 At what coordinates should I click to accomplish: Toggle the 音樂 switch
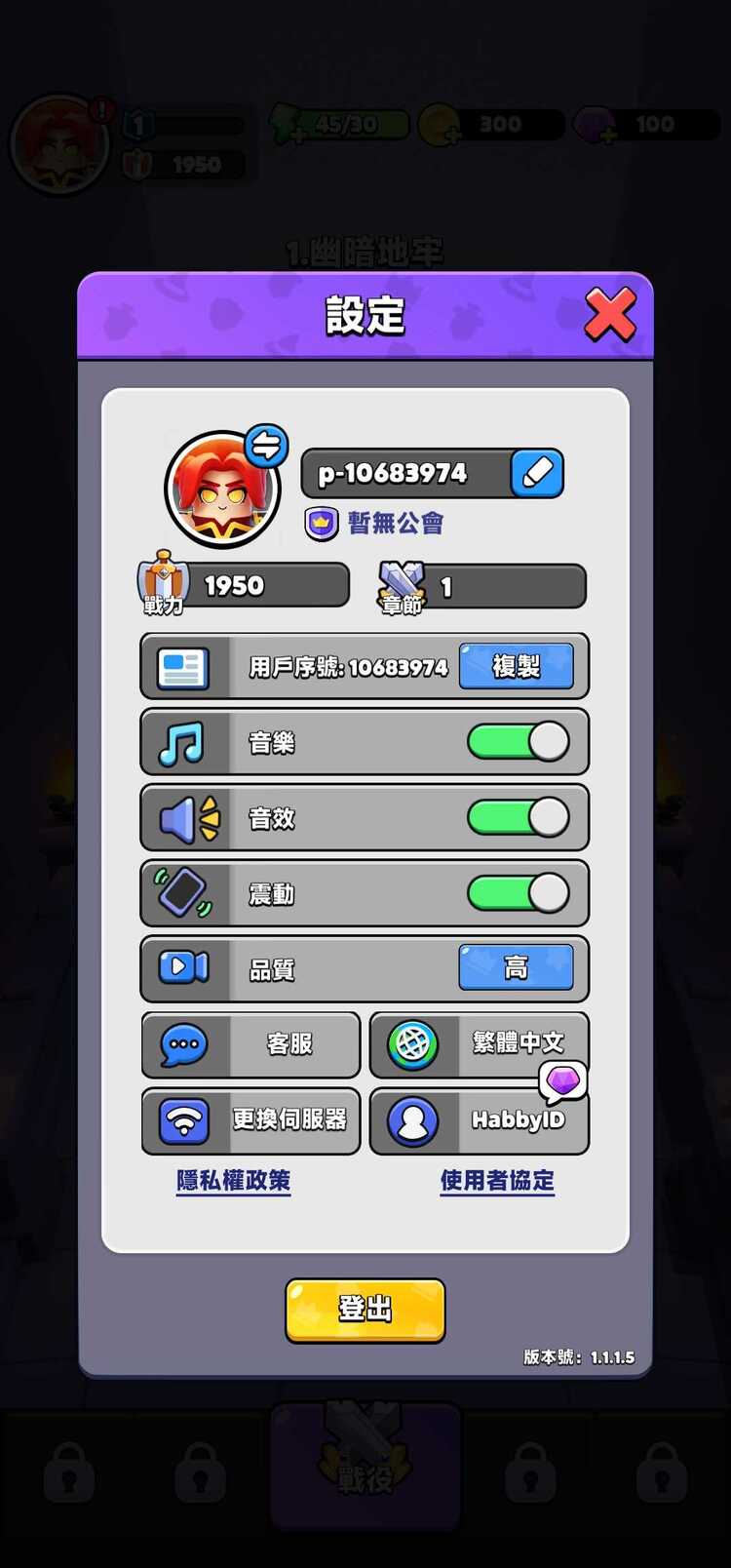(519, 742)
